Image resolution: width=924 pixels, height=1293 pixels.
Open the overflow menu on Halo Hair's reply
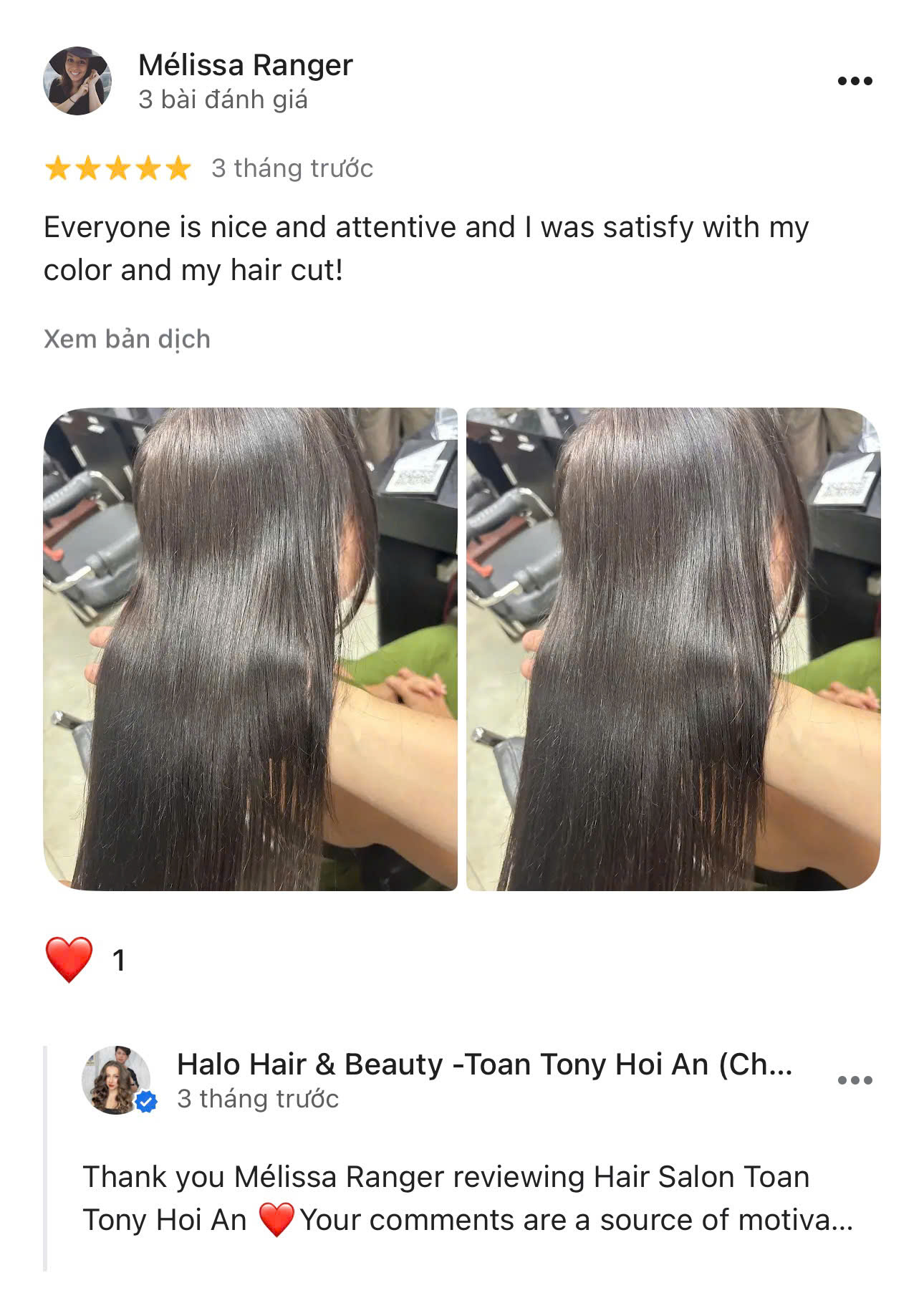pyautogui.click(x=855, y=1080)
